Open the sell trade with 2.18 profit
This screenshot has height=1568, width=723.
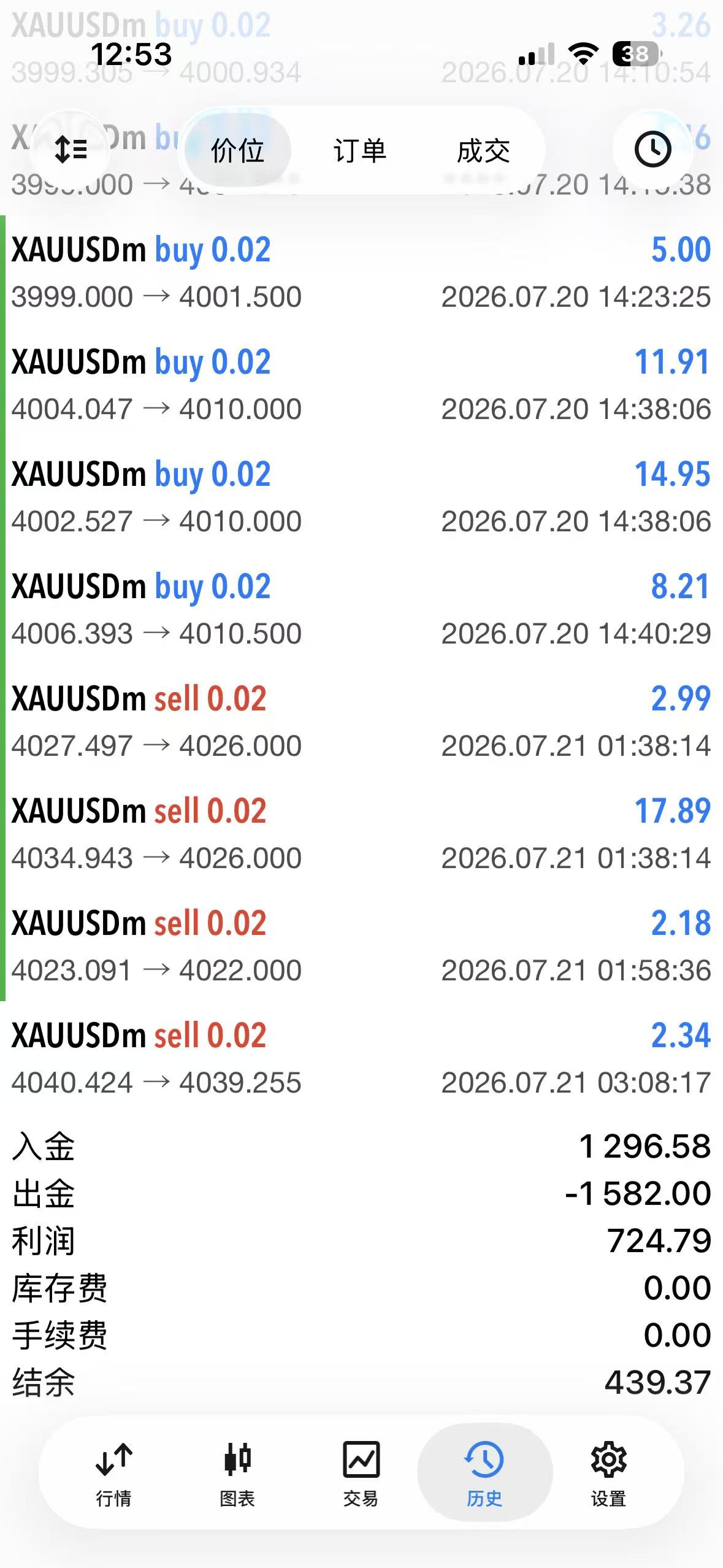pyautogui.click(x=361, y=945)
